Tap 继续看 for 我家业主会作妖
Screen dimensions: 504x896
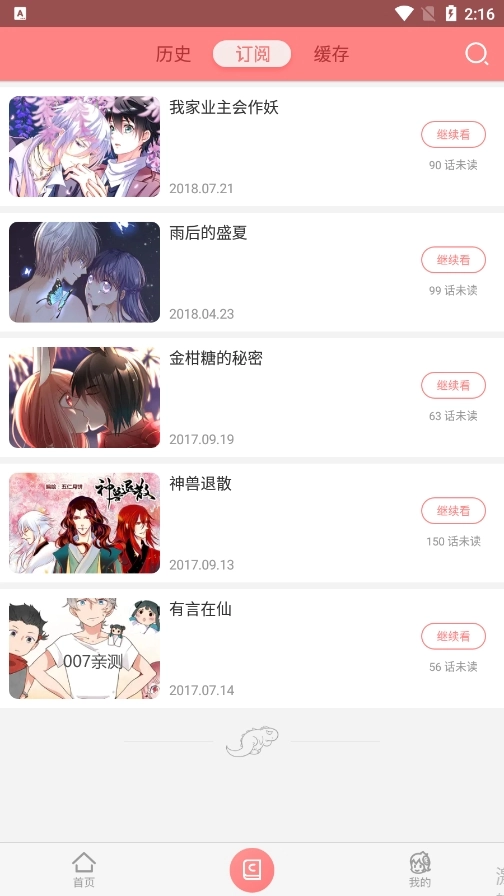(x=454, y=135)
